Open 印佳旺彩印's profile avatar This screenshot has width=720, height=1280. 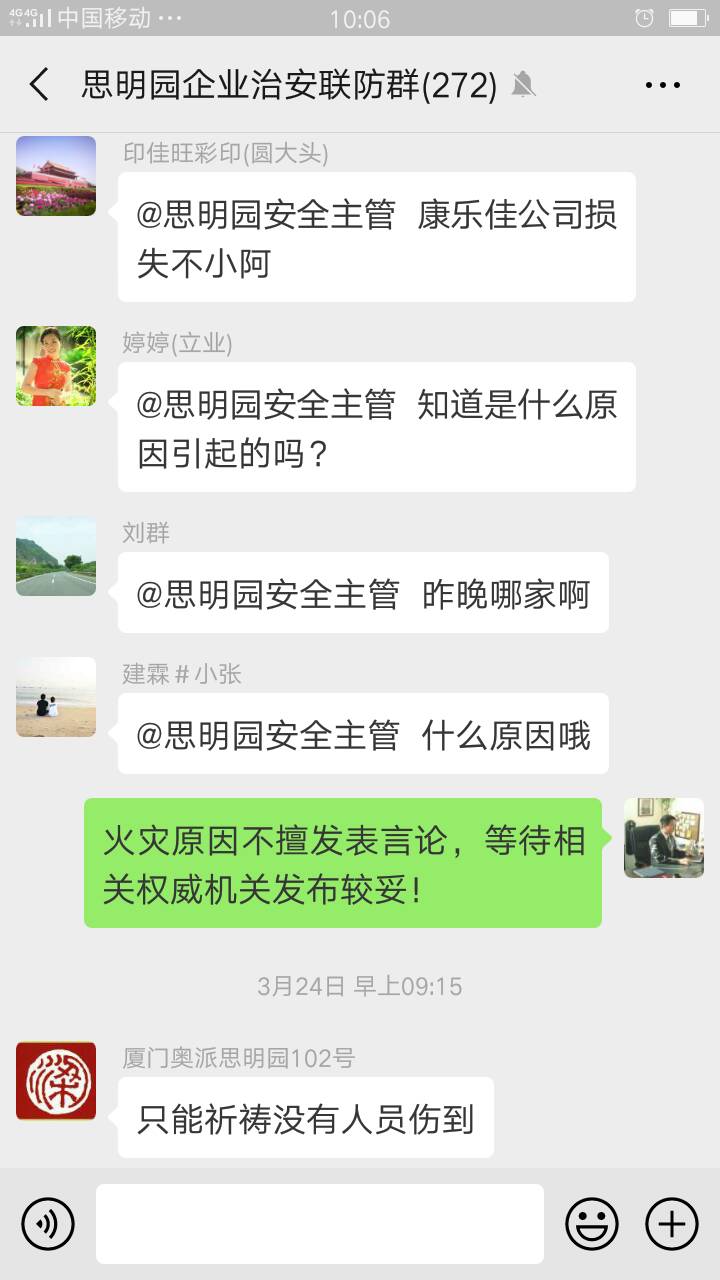[x=56, y=176]
